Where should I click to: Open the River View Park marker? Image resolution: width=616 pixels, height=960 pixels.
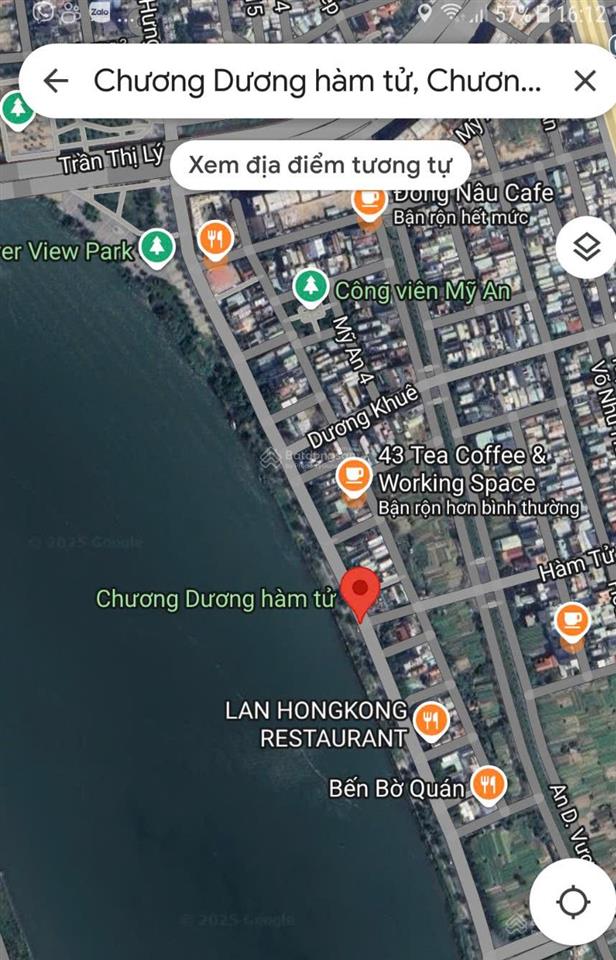click(x=156, y=247)
